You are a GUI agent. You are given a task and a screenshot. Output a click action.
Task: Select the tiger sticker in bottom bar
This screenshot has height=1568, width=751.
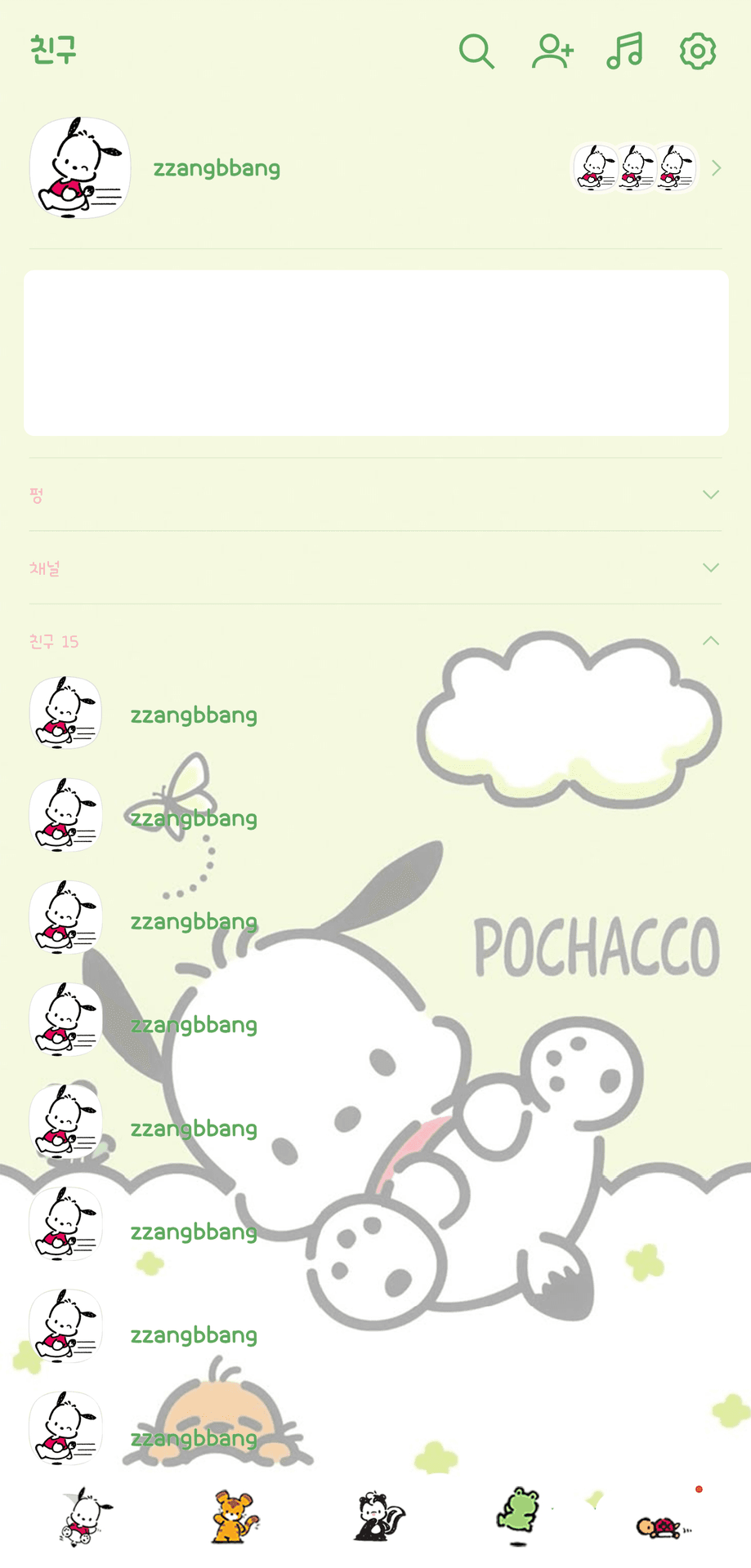pyautogui.click(x=231, y=1515)
